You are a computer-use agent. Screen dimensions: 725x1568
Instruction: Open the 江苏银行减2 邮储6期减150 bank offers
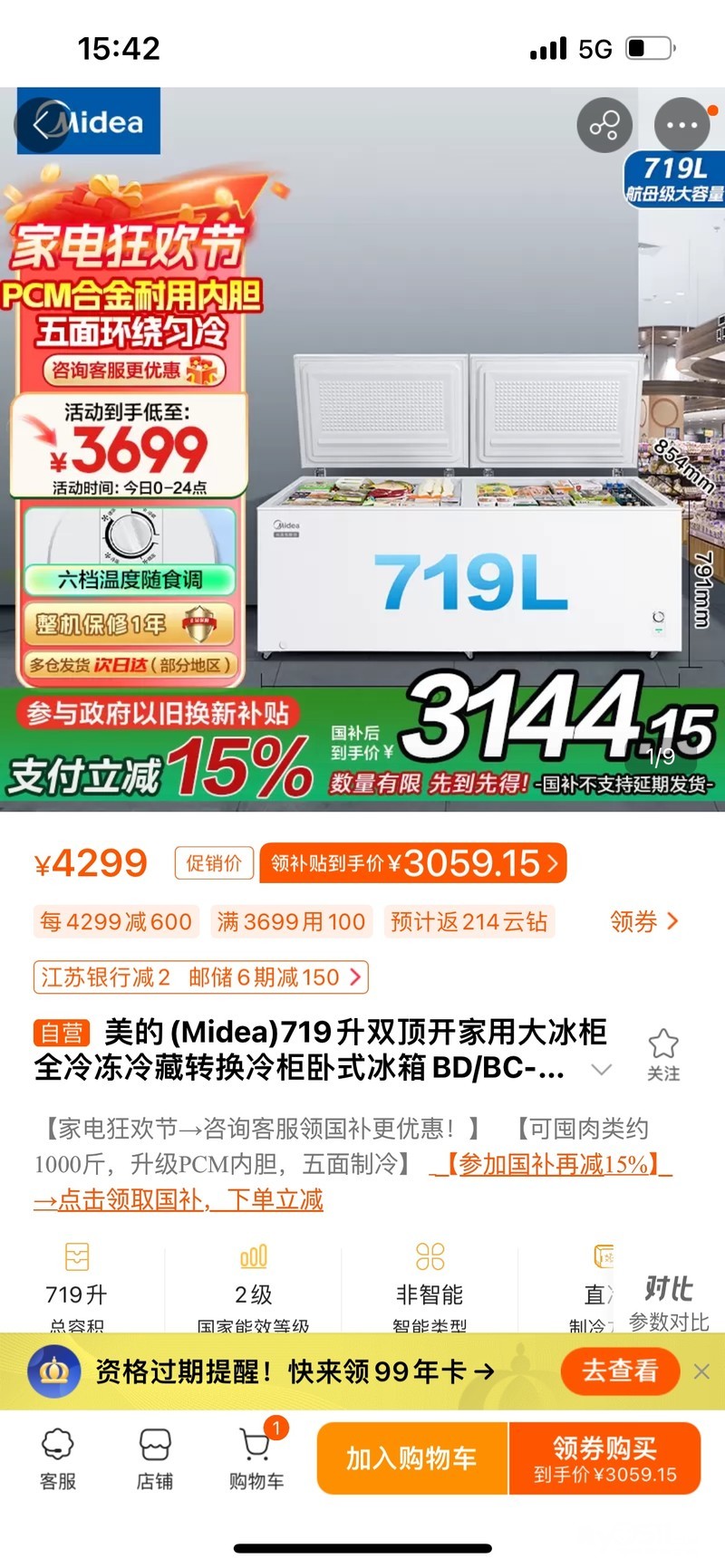coord(201,977)
